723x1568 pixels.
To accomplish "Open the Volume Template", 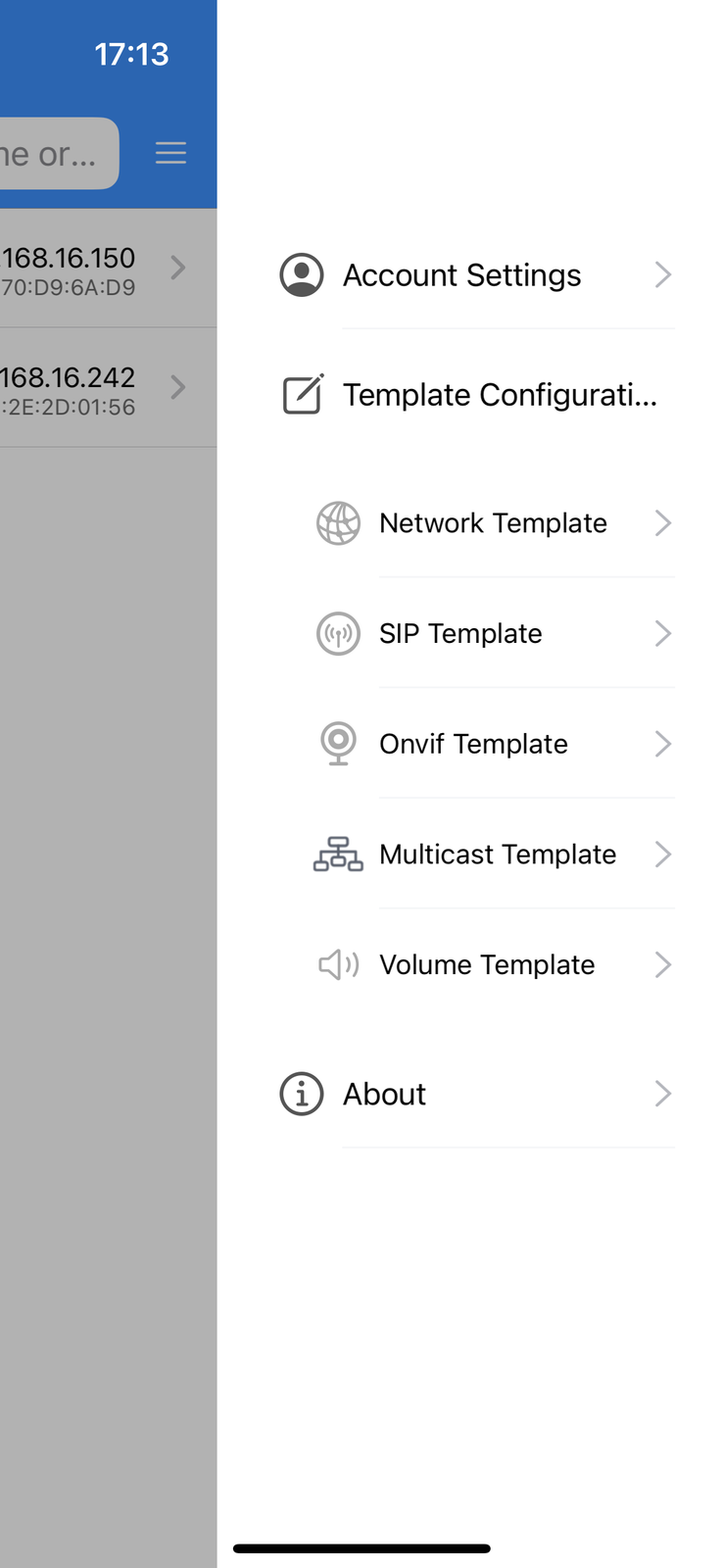I will (494, 965).
